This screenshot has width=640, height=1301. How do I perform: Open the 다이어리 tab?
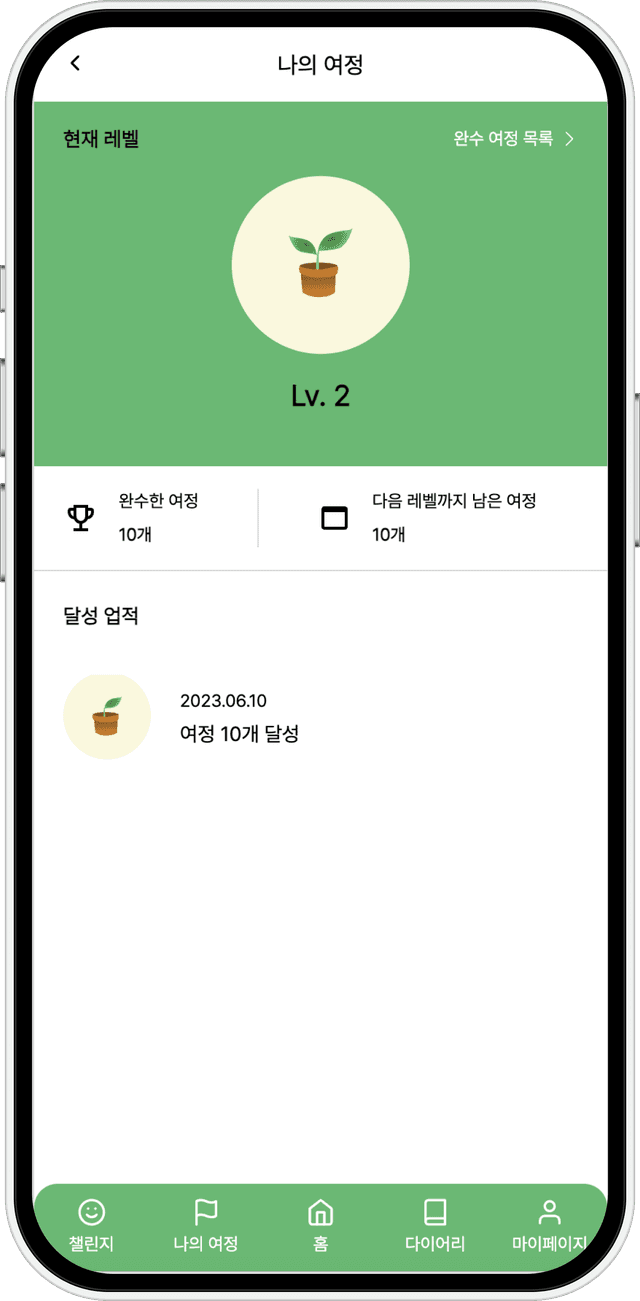coord(435,1226)
